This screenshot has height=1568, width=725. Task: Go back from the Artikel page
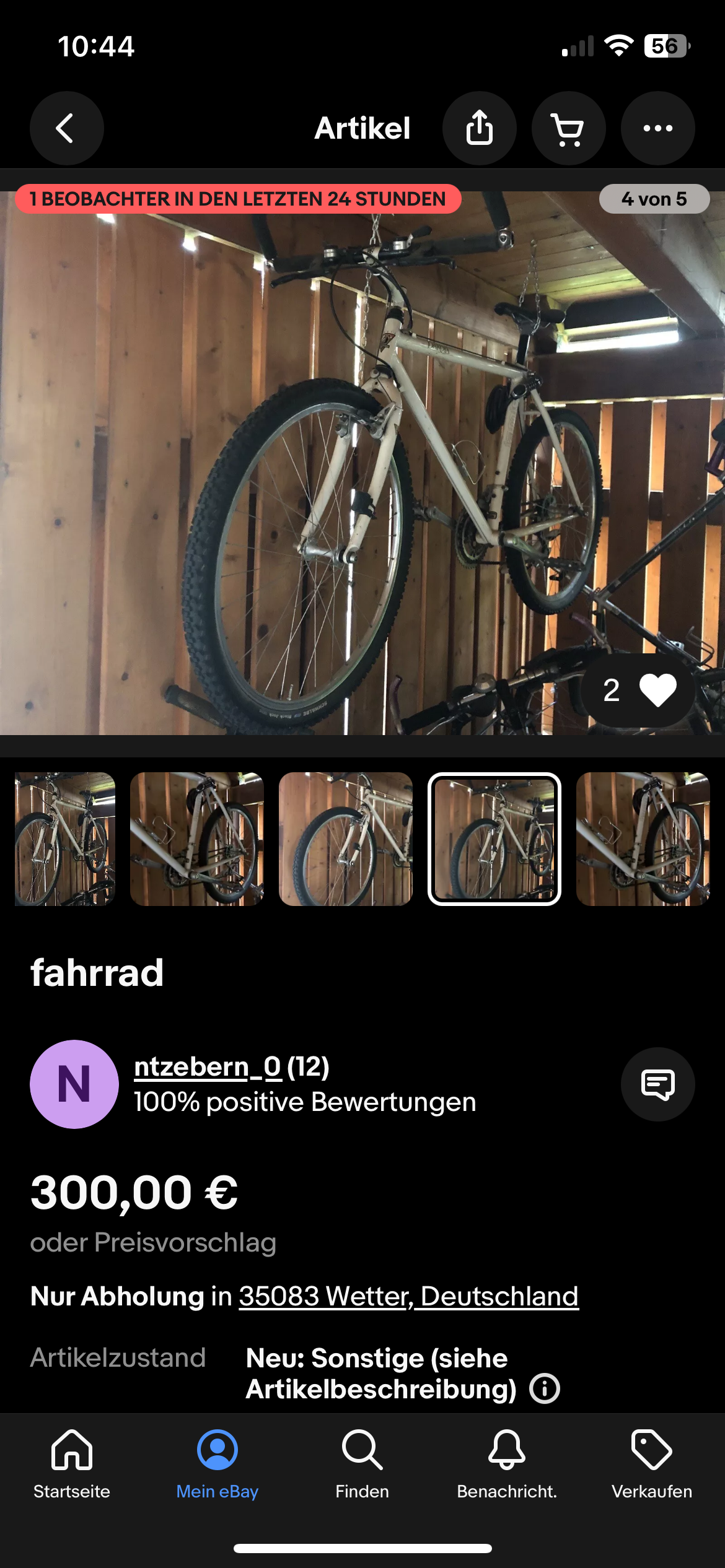click(x=66, y=128)
